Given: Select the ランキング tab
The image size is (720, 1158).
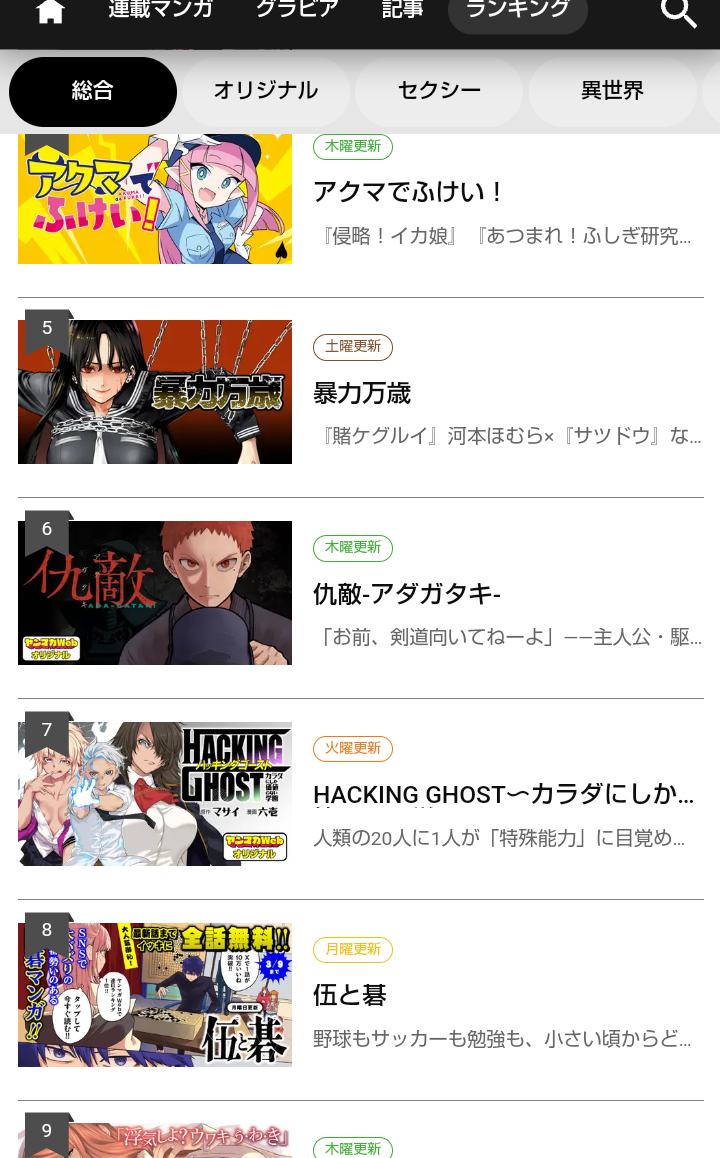Looking at the screenshot, I should (x=517, y=12).
